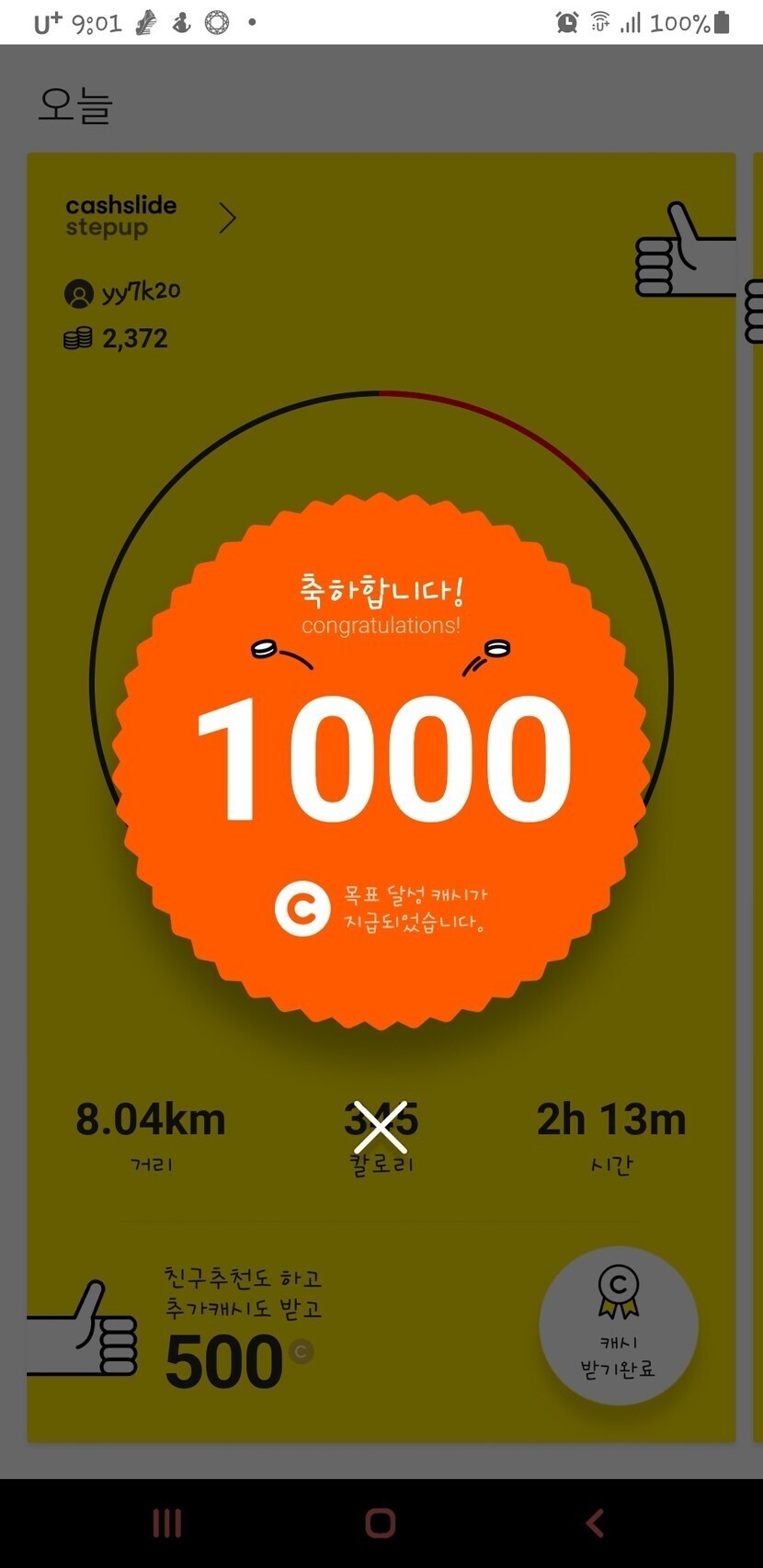763x1568 pixels.
Task: Go back with the system back button
Action: [595, 1523]
